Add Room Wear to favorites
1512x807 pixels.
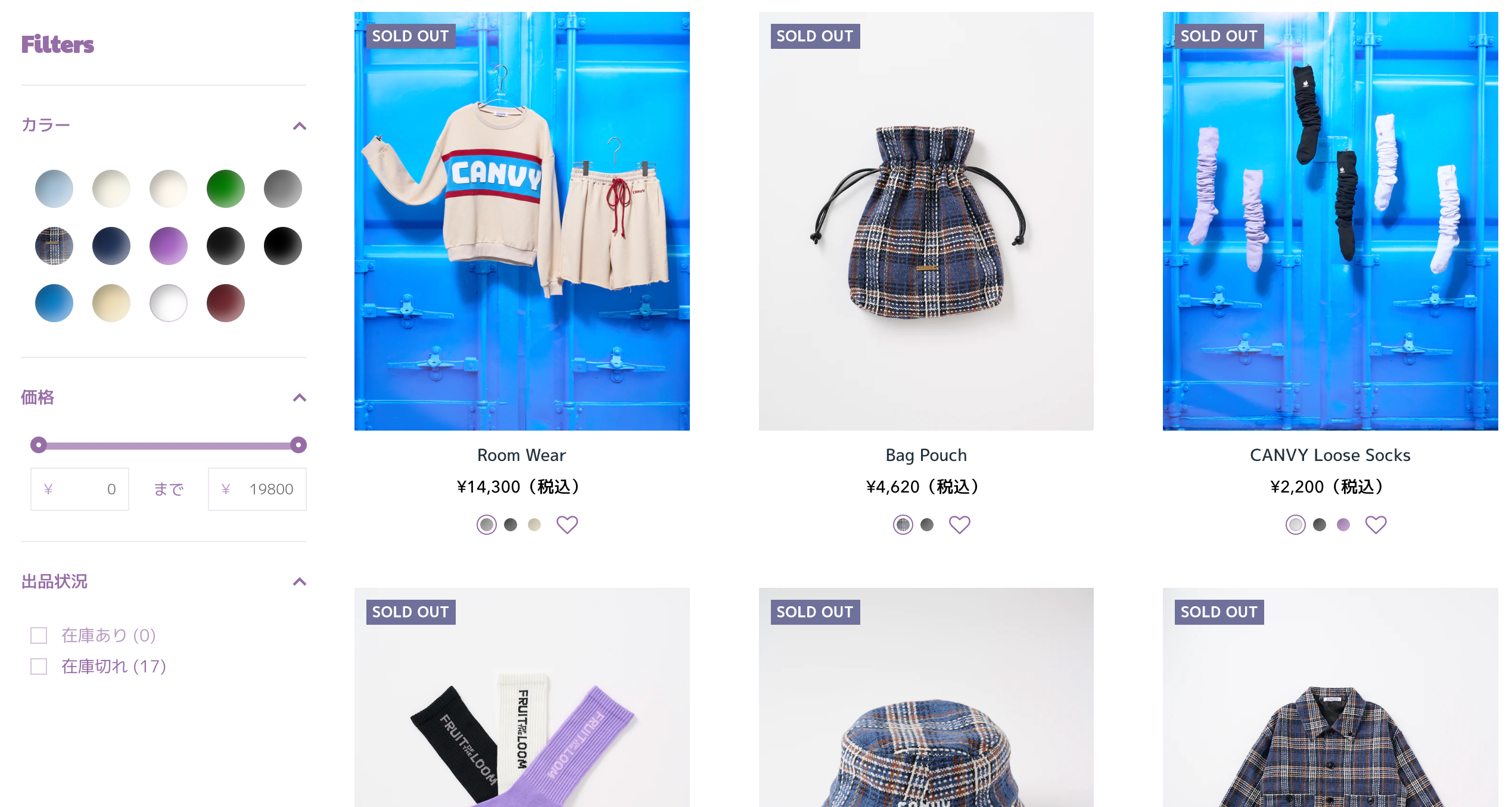tap(567, 525)
